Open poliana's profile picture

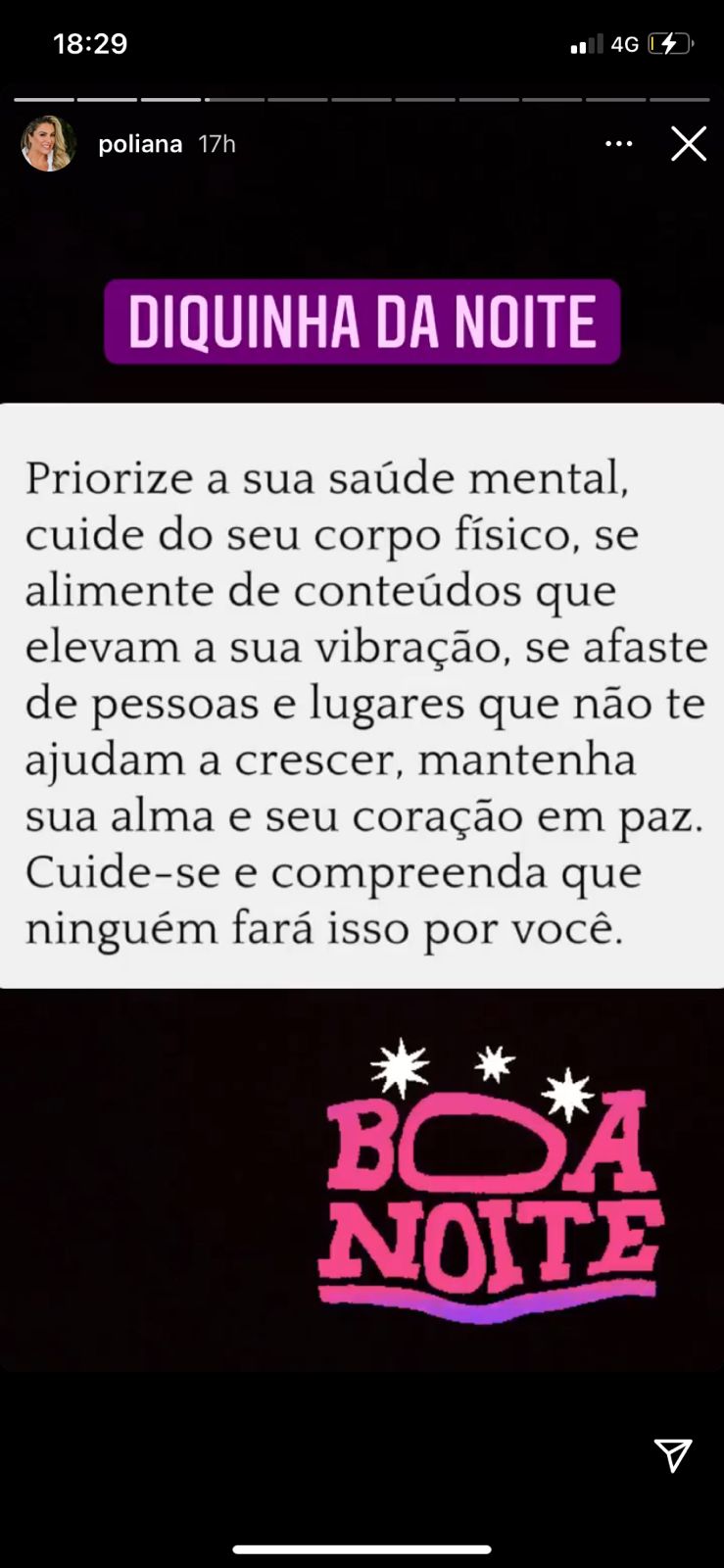[x=48, y=144]
